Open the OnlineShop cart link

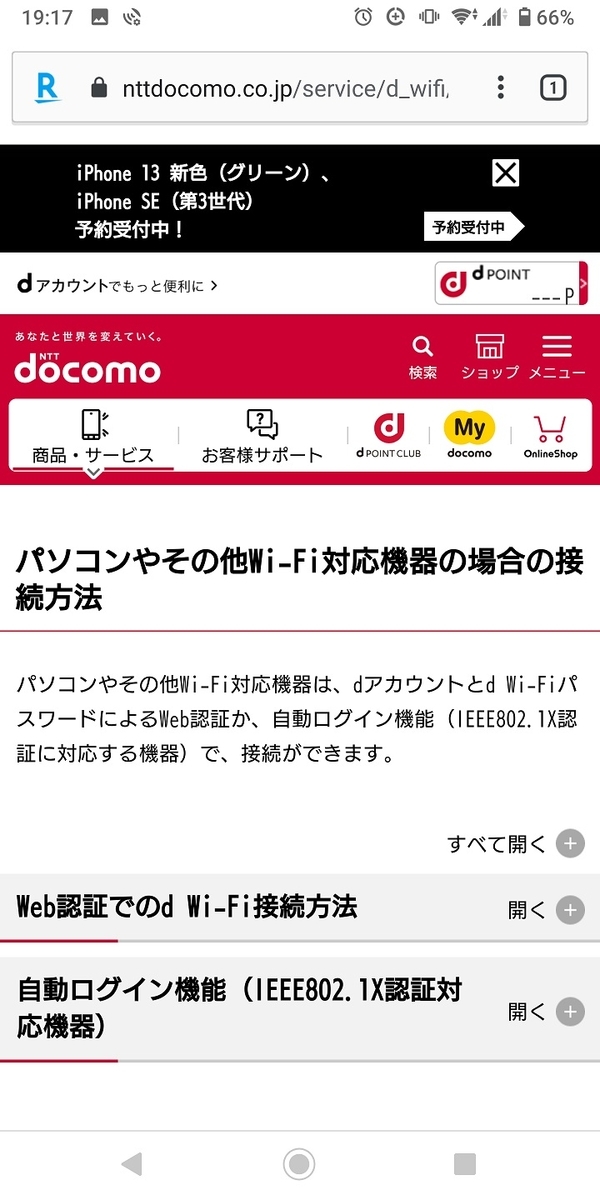(550, 436)
